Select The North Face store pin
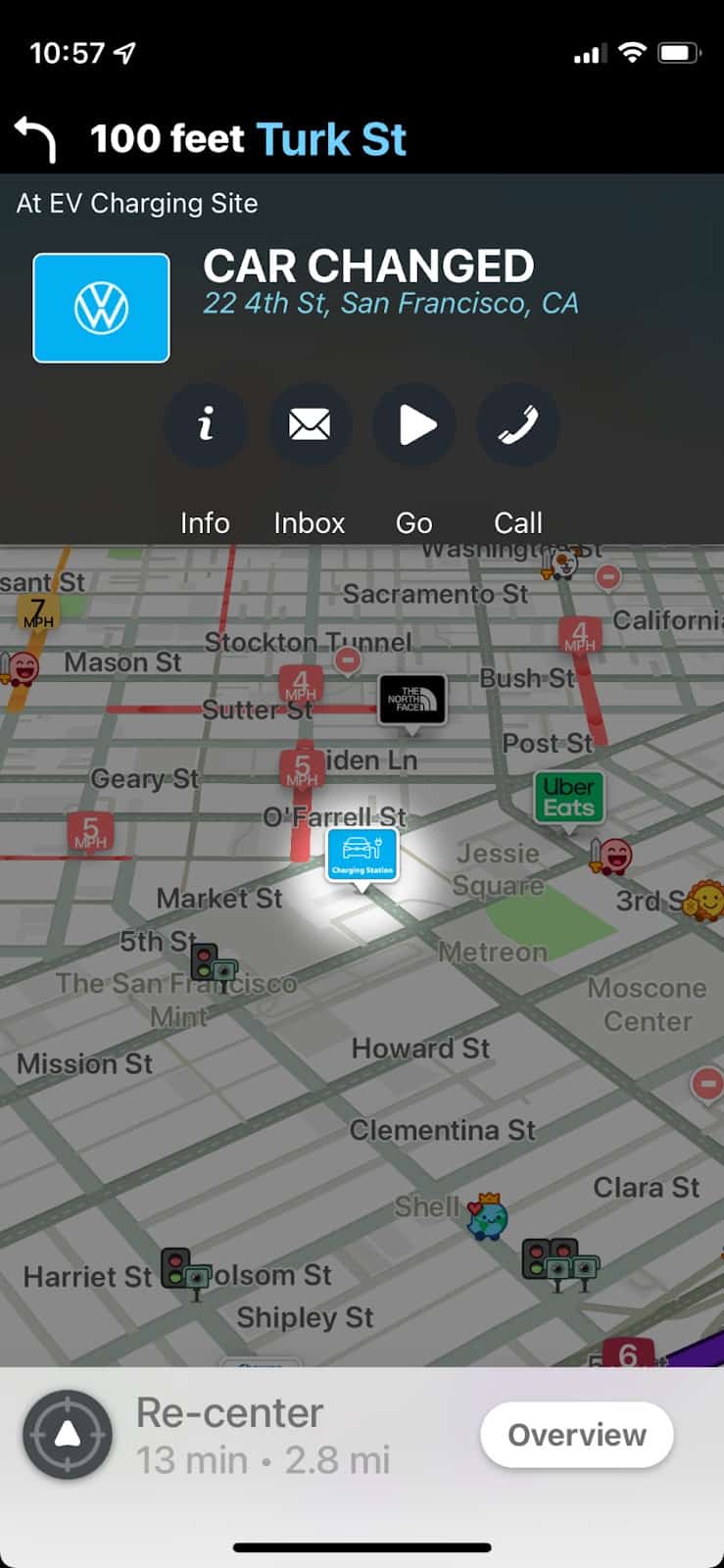Image resolution: width=724 pixels, height=1568 pixels. coord(412,701)
